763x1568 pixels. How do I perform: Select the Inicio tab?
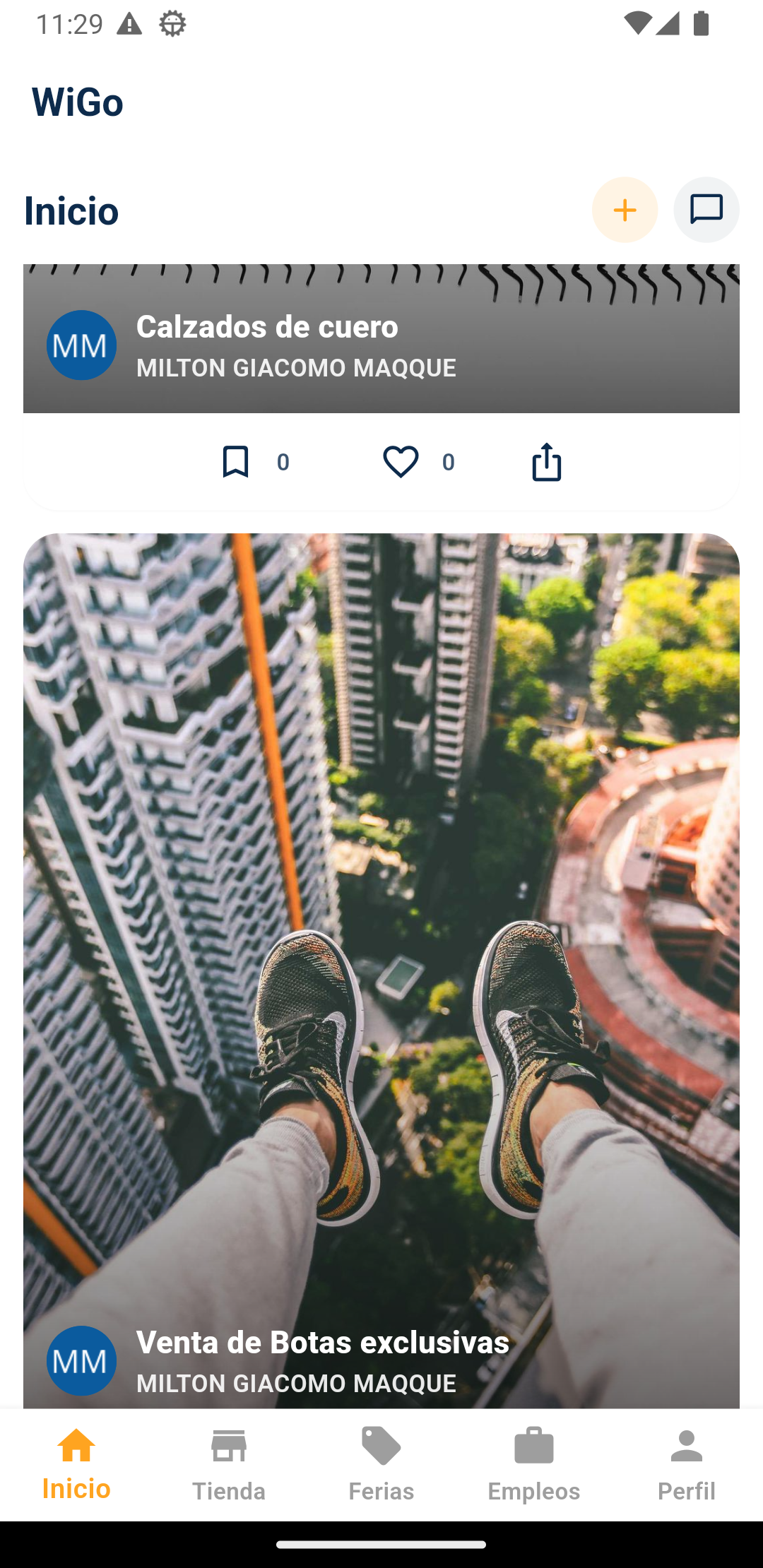click(76, 1465)
